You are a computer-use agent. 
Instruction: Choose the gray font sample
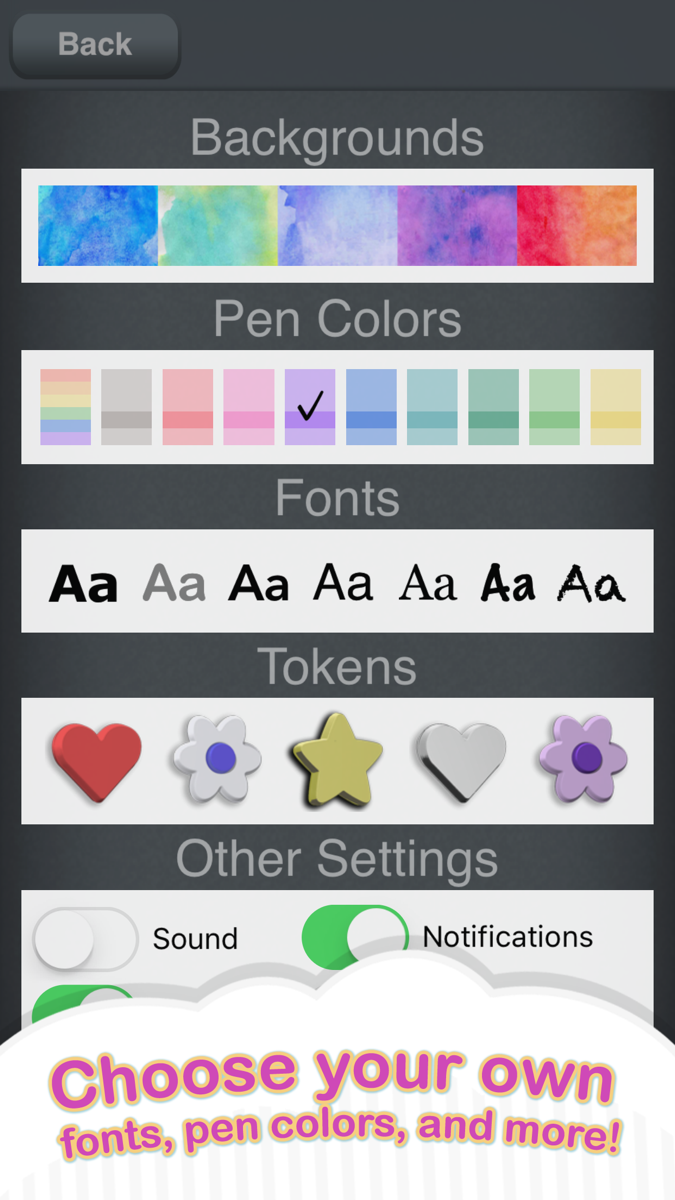[174, 582]
